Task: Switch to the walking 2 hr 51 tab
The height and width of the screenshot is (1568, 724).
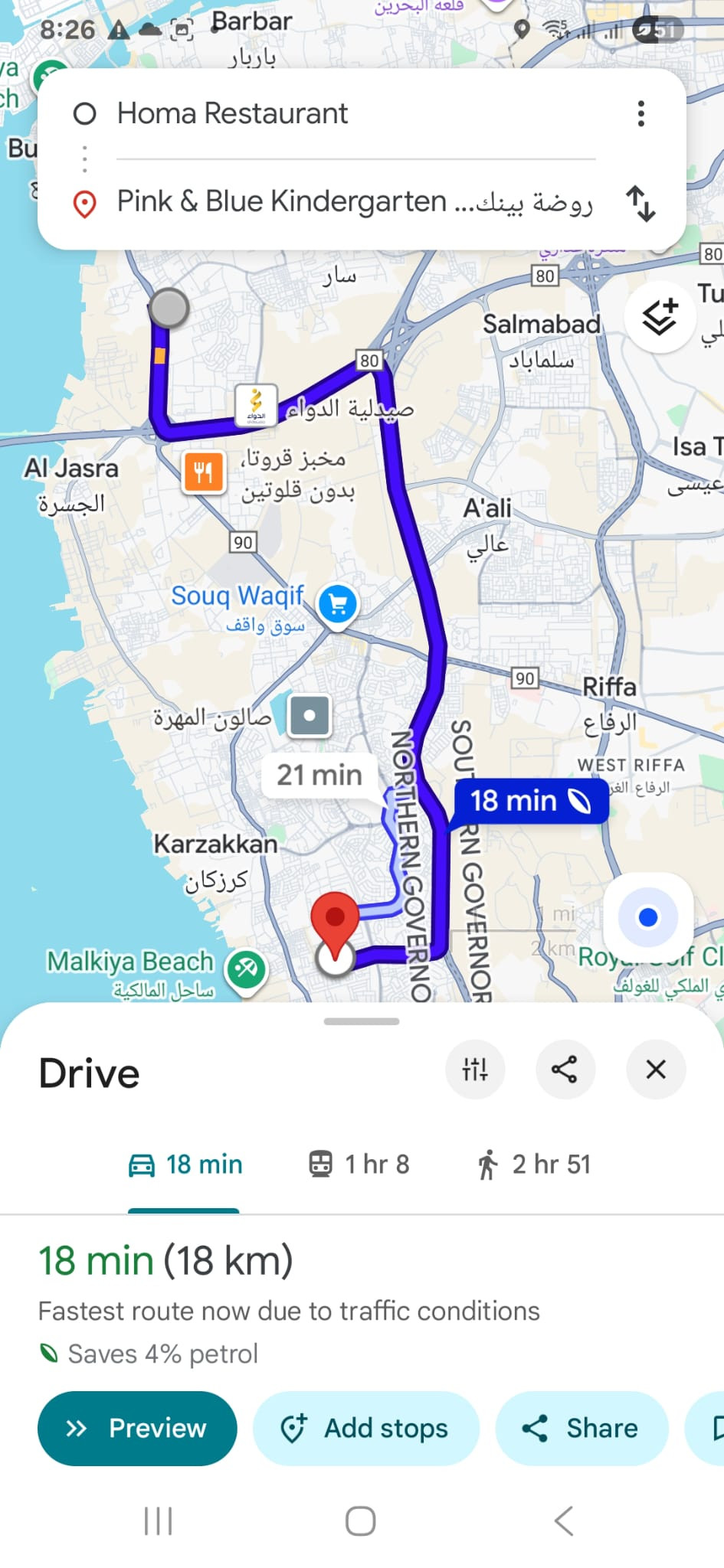Action: tap(534, 1165)
